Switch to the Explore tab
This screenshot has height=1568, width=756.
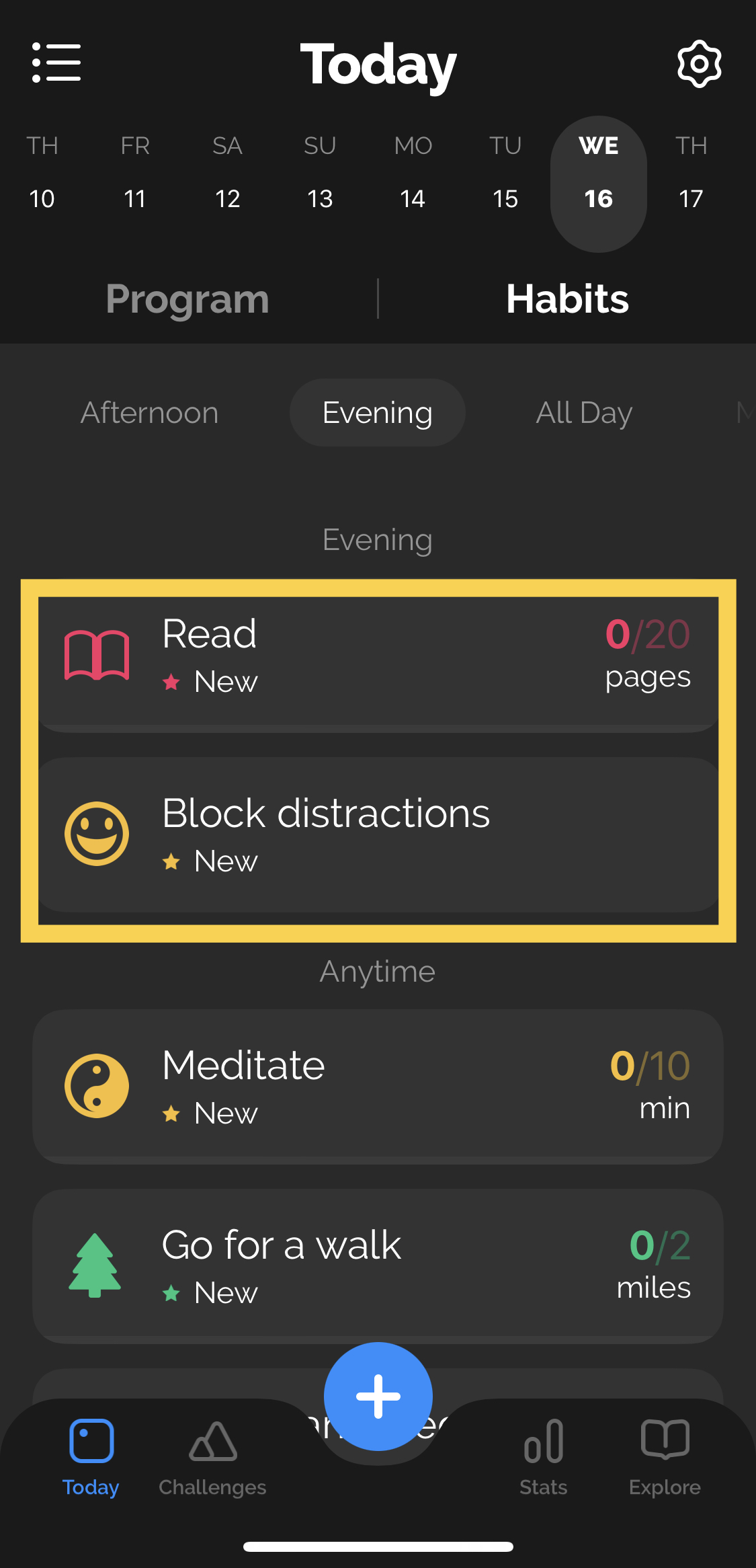pyautogui.click(x=665, y=1458)
